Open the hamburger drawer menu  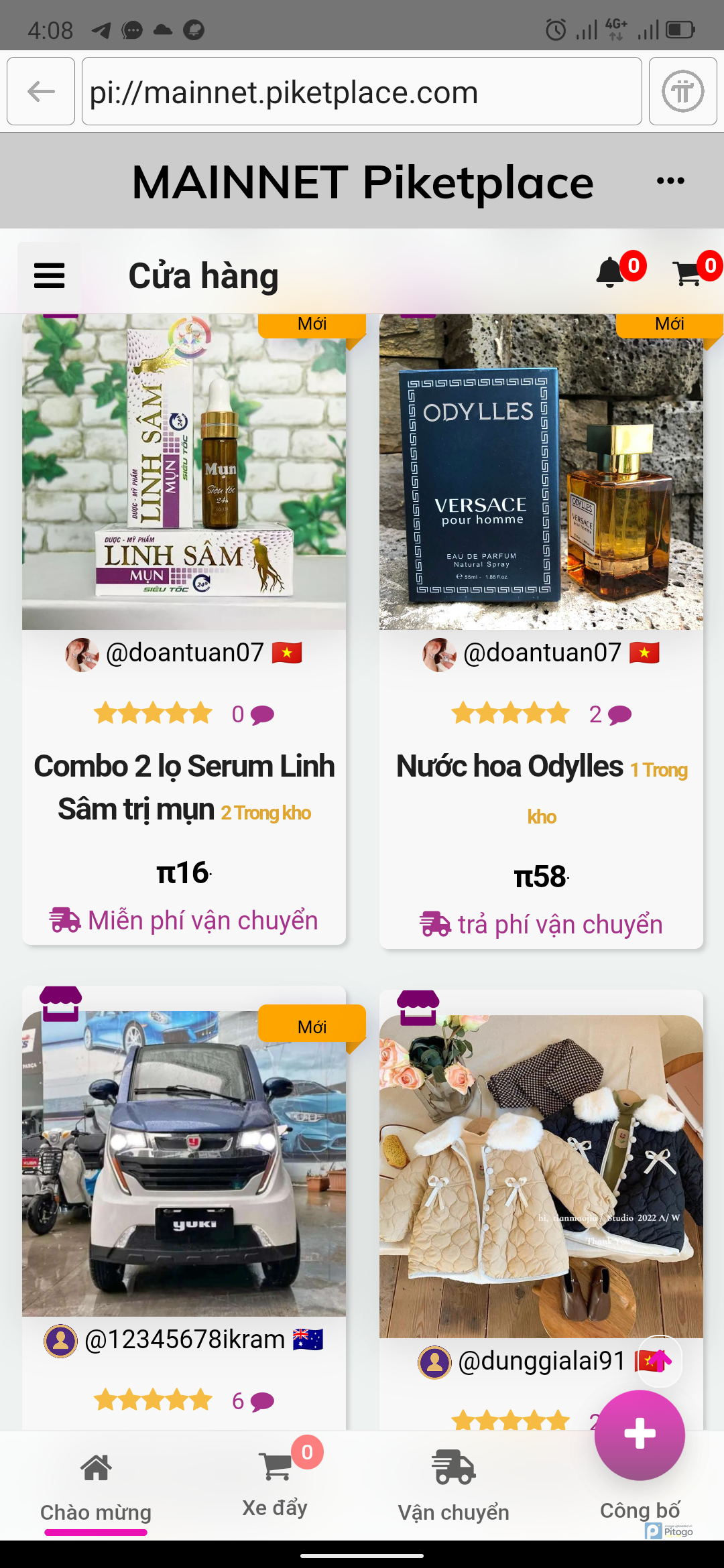(x=49, y=275)
